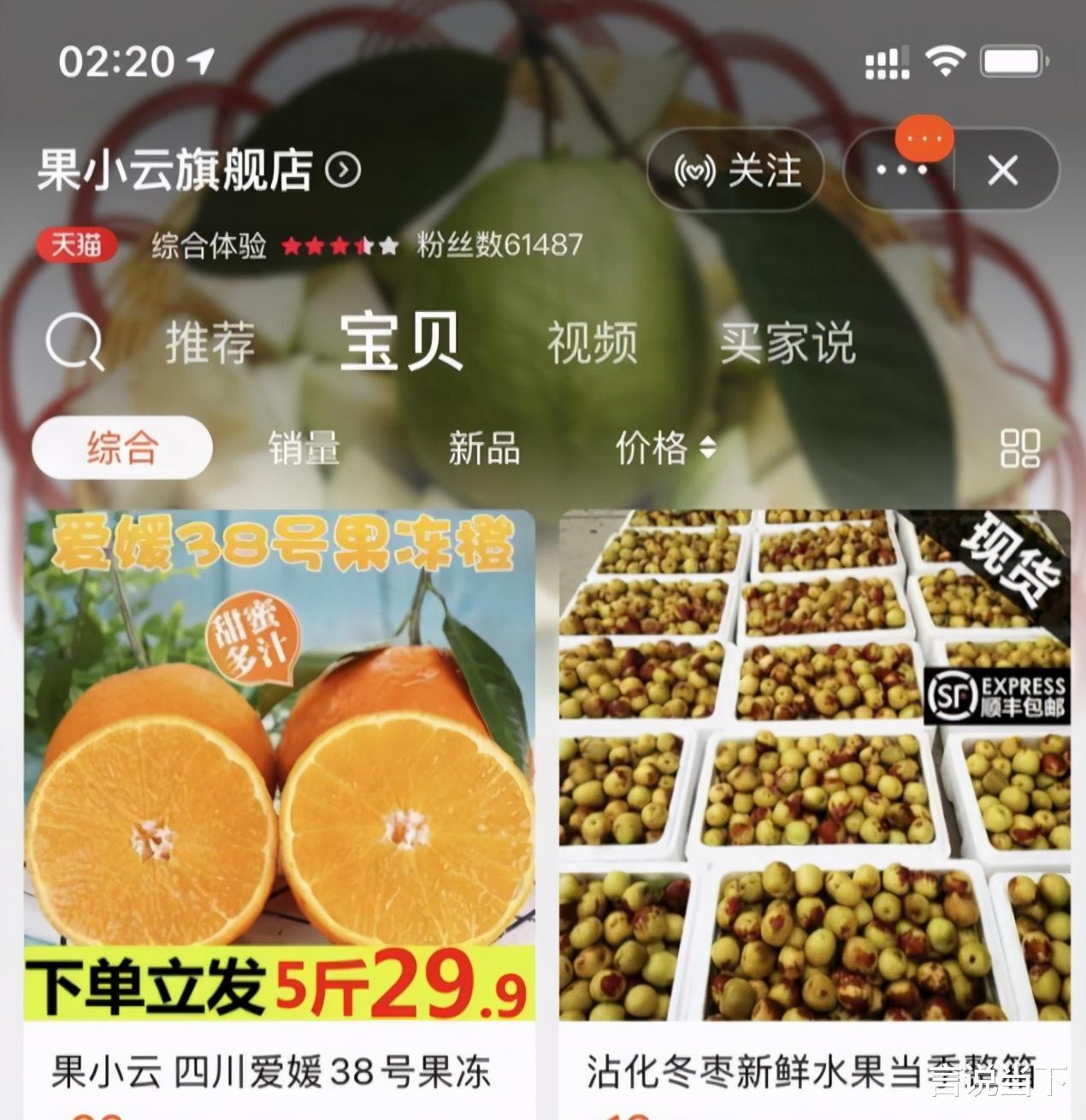Open the search icon on the store page
This screenshot has height=1120, width=1086.
click(74, 341)
